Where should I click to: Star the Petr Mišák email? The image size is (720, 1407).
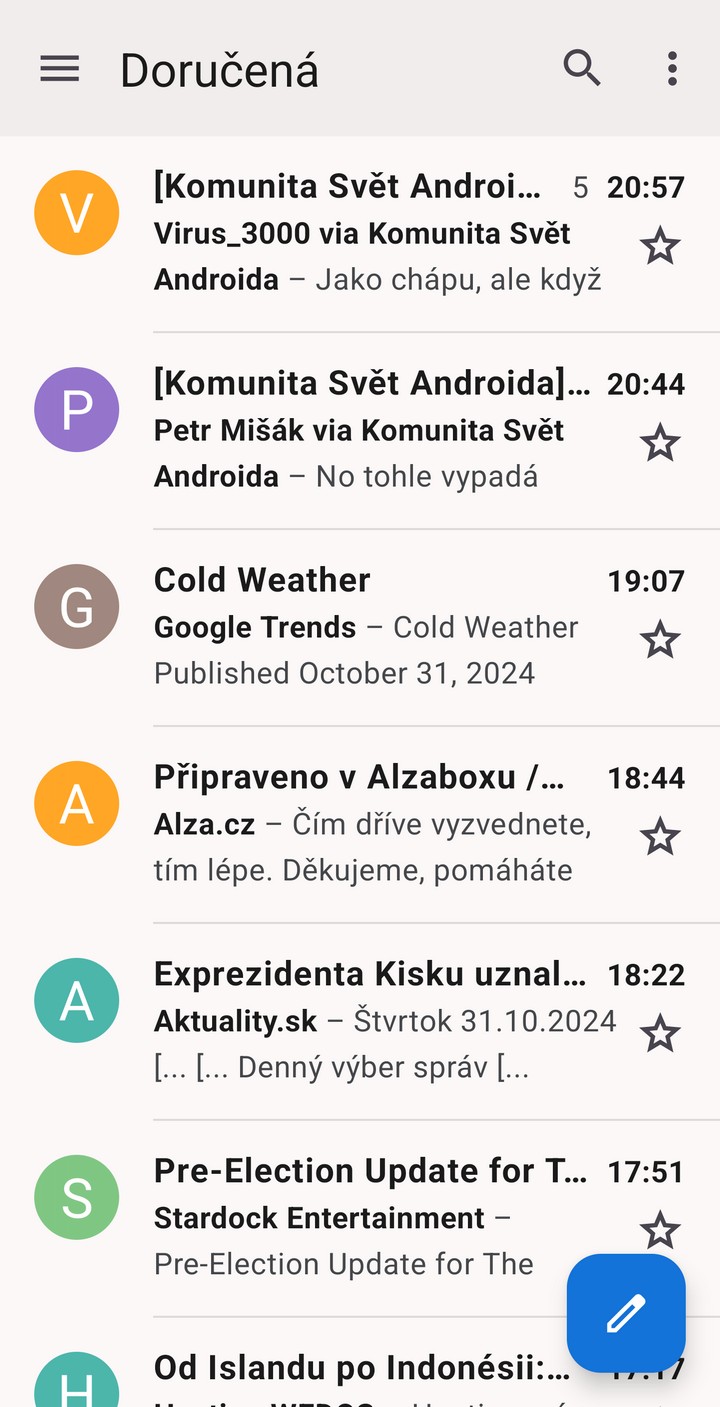coord(660,443)
